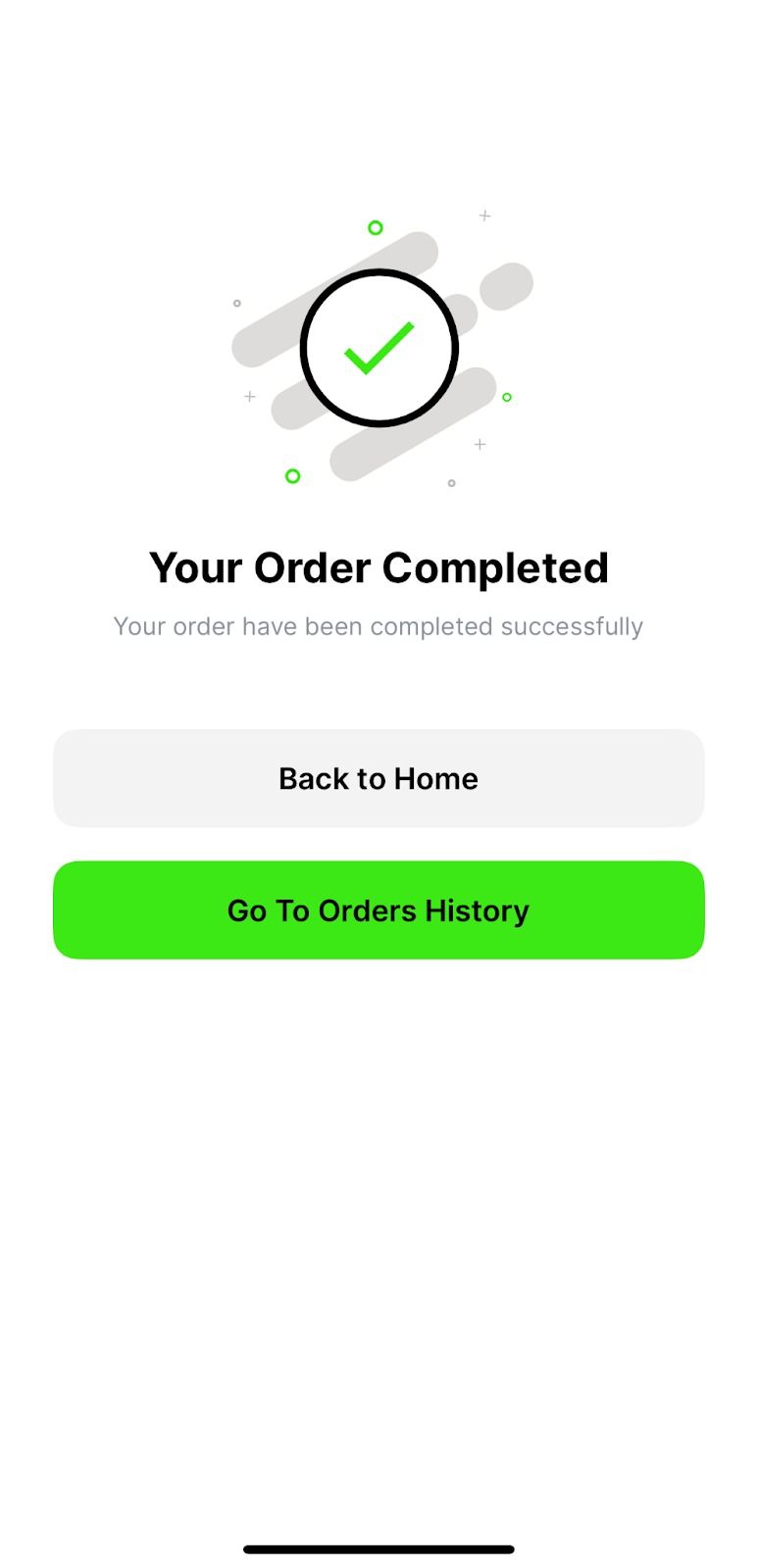
Task: Tap the Back to Home button
Action: 379,778
